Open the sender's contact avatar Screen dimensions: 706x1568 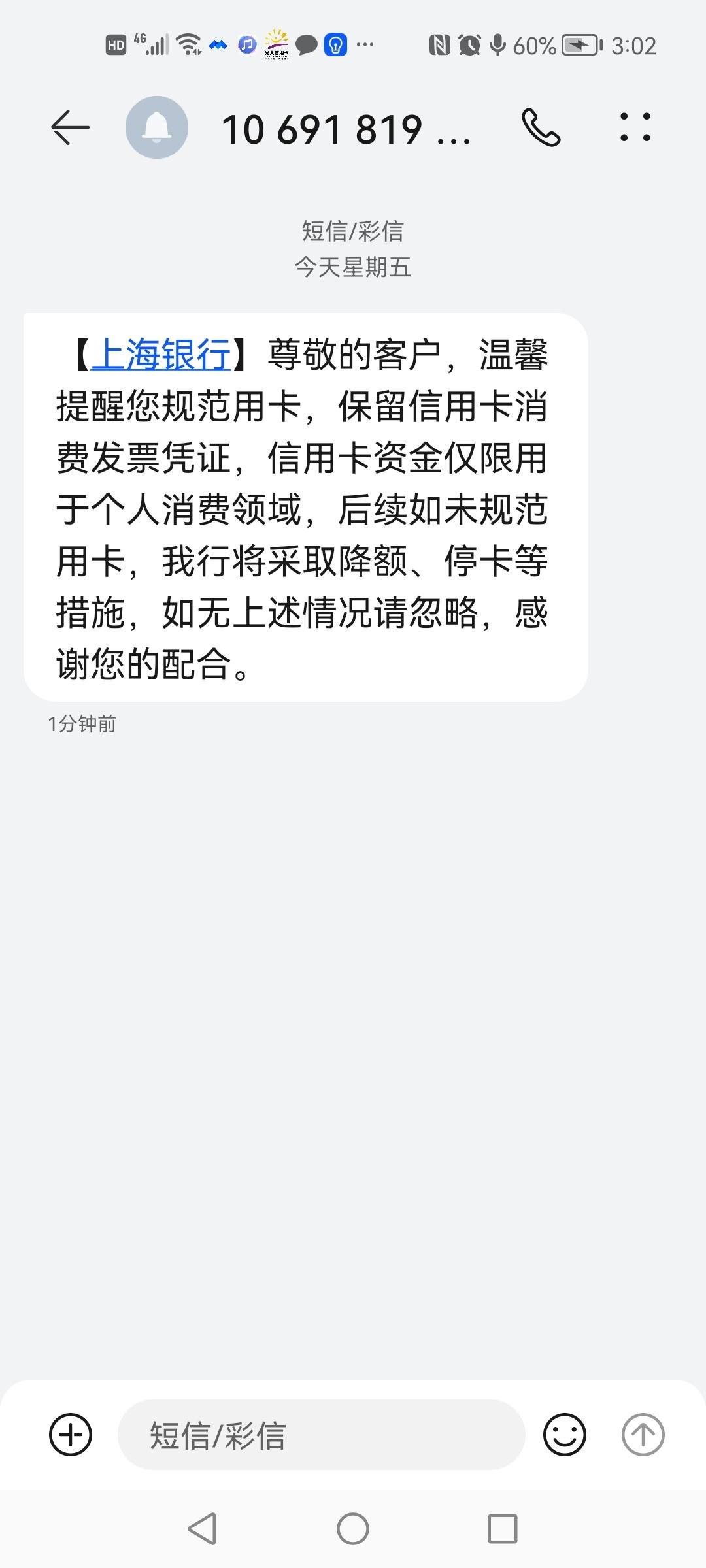coord(157,127)
